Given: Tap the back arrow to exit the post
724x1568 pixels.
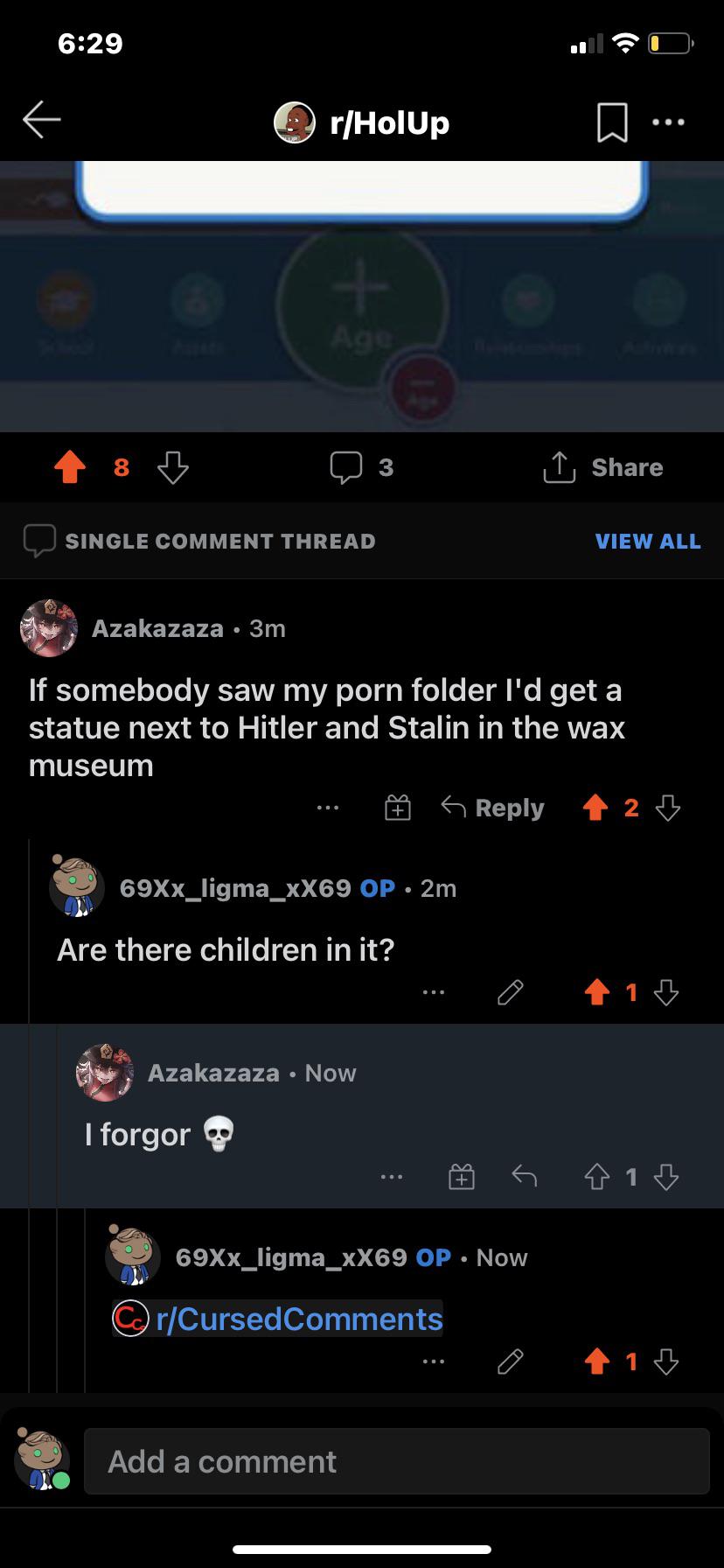Looking at the screenshot, I should (x=41, y=121).
